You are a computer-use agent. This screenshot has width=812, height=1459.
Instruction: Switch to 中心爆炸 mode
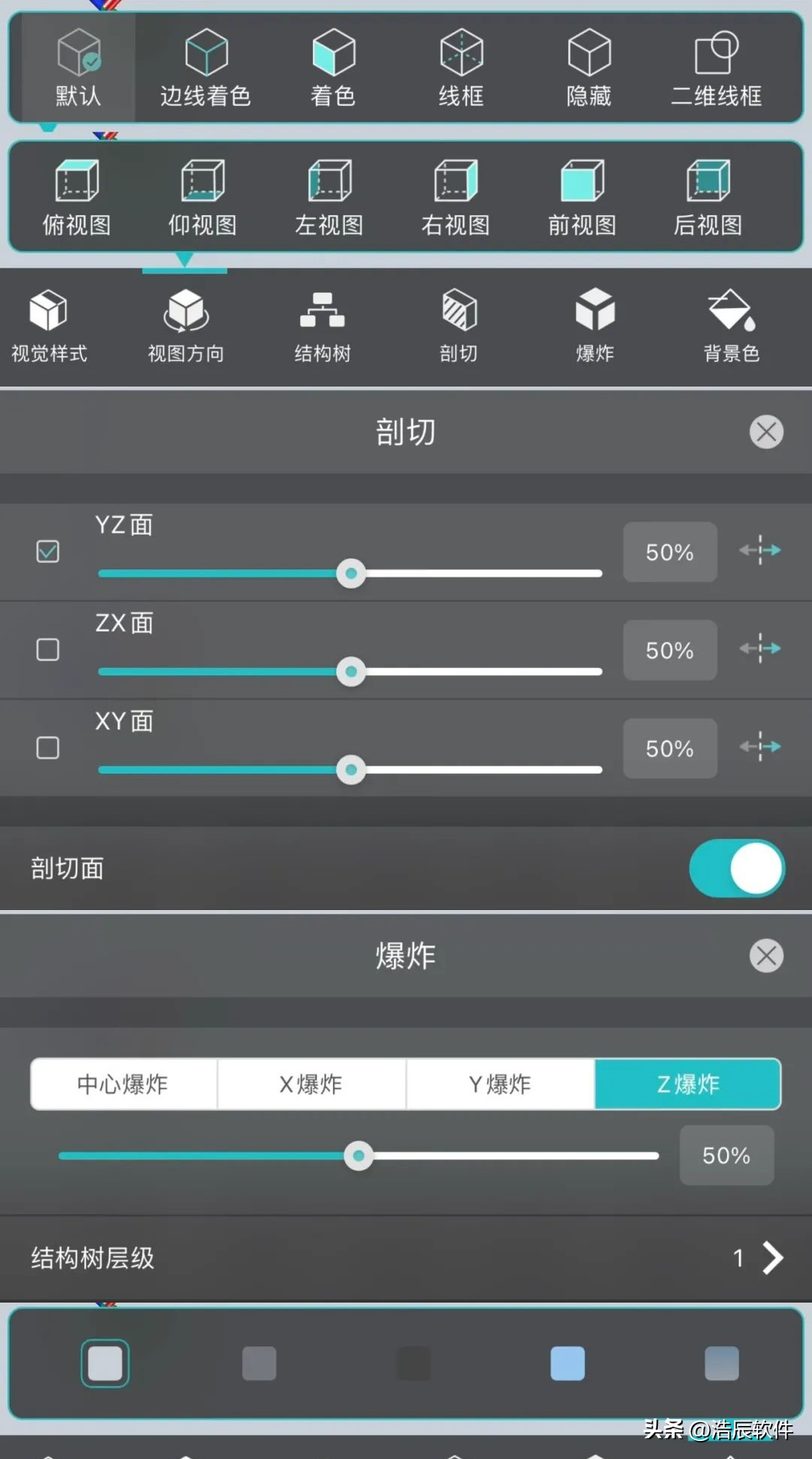click(123, 1084)
